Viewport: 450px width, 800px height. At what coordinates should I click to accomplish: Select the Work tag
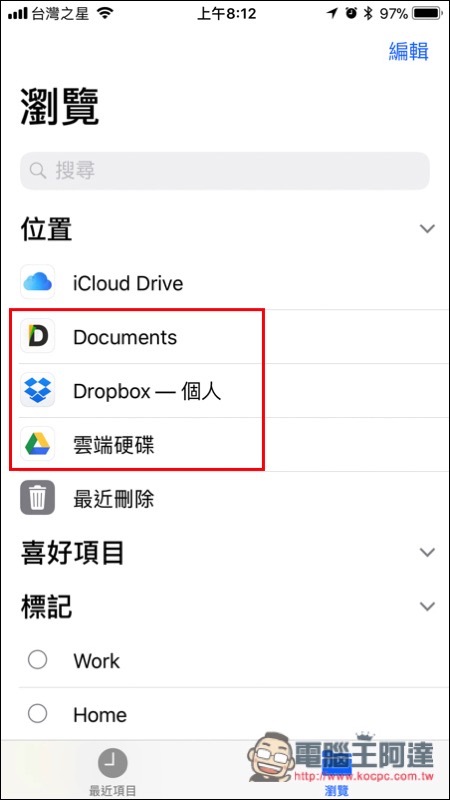click(x=224, y=660)
